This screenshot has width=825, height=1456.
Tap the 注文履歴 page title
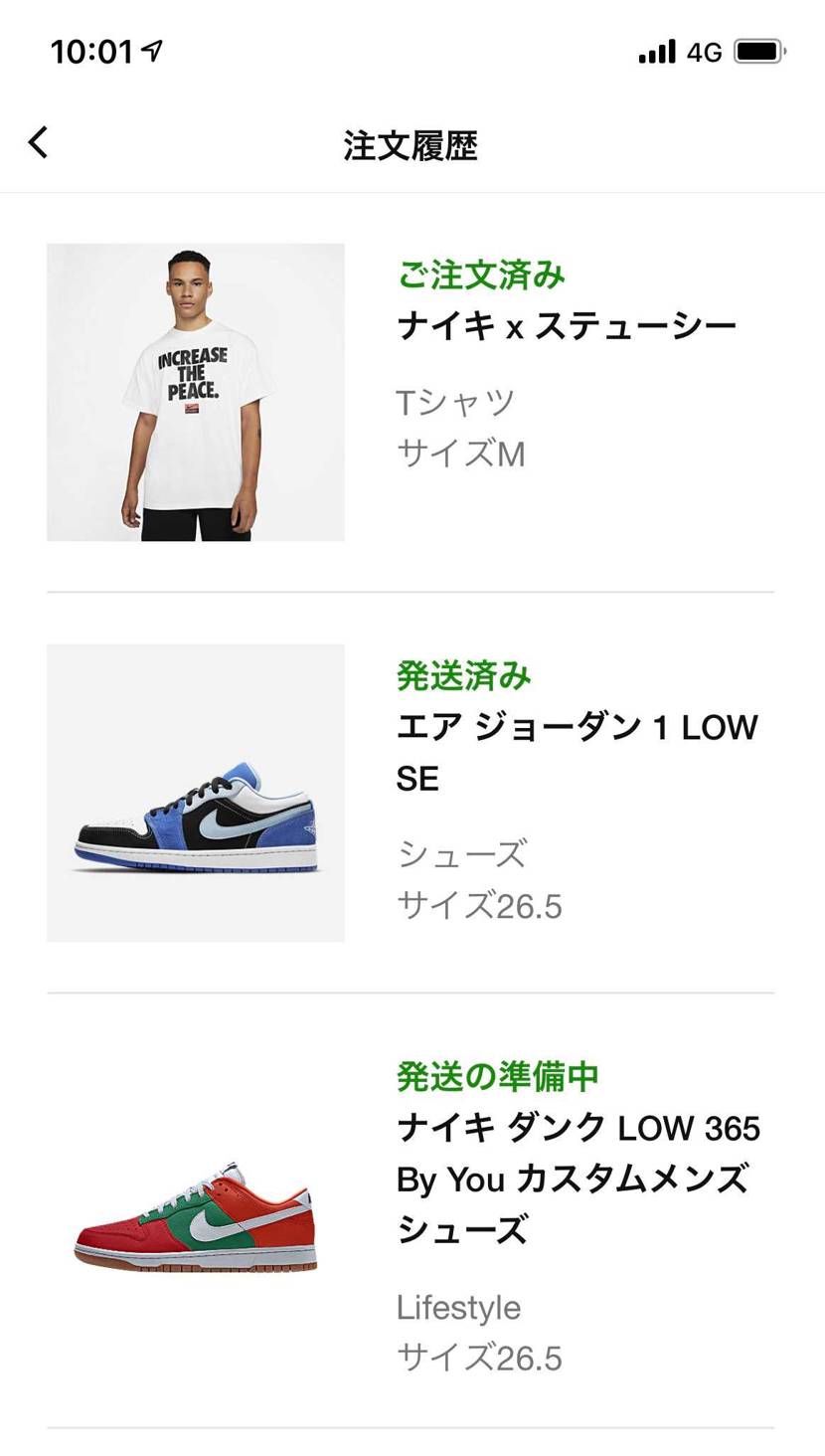point(412,144)
